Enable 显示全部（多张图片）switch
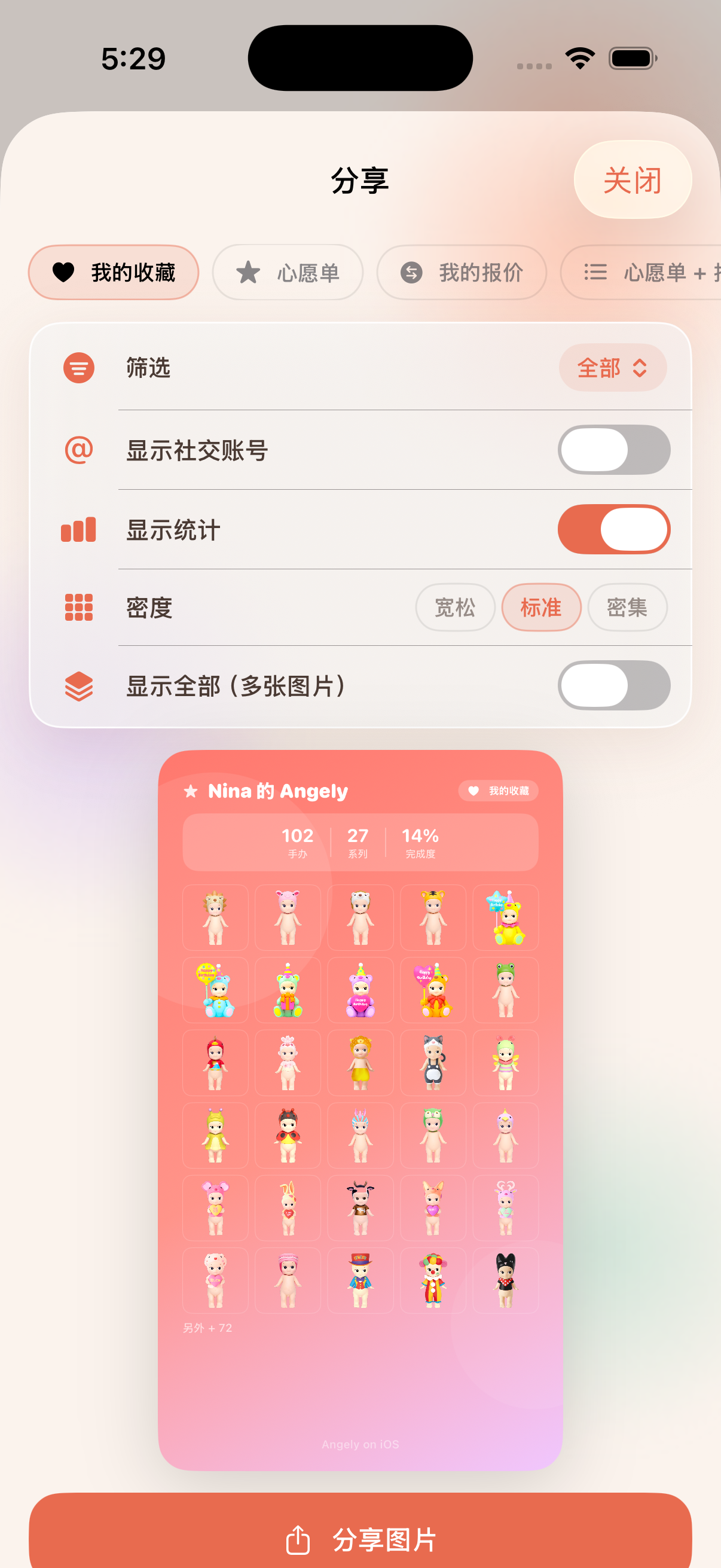This screenshot has width=721, height=1568. click(x=614, y=685)
